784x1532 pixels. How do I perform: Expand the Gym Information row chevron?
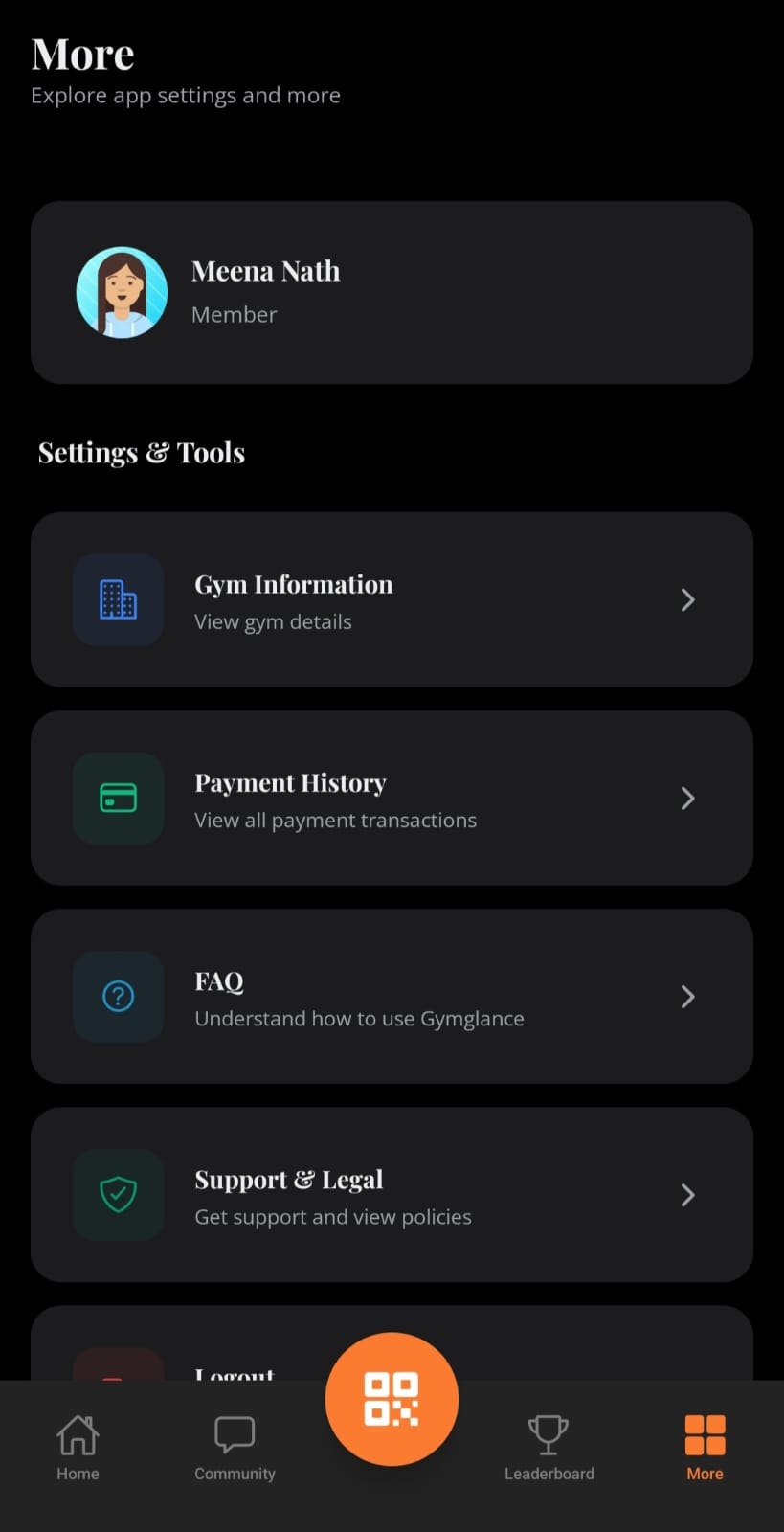(x=687, y=599)
